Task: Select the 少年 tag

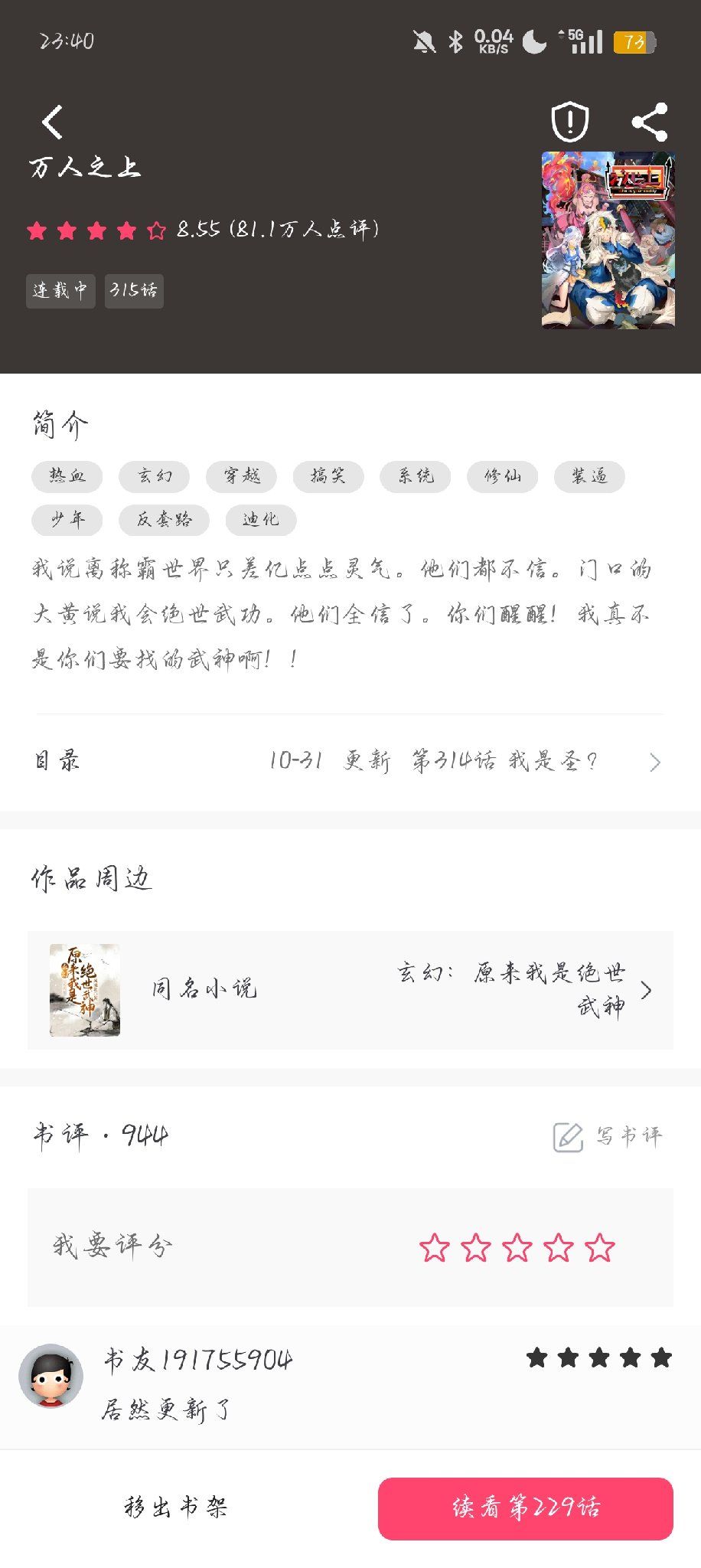Action: coord(67,520)
